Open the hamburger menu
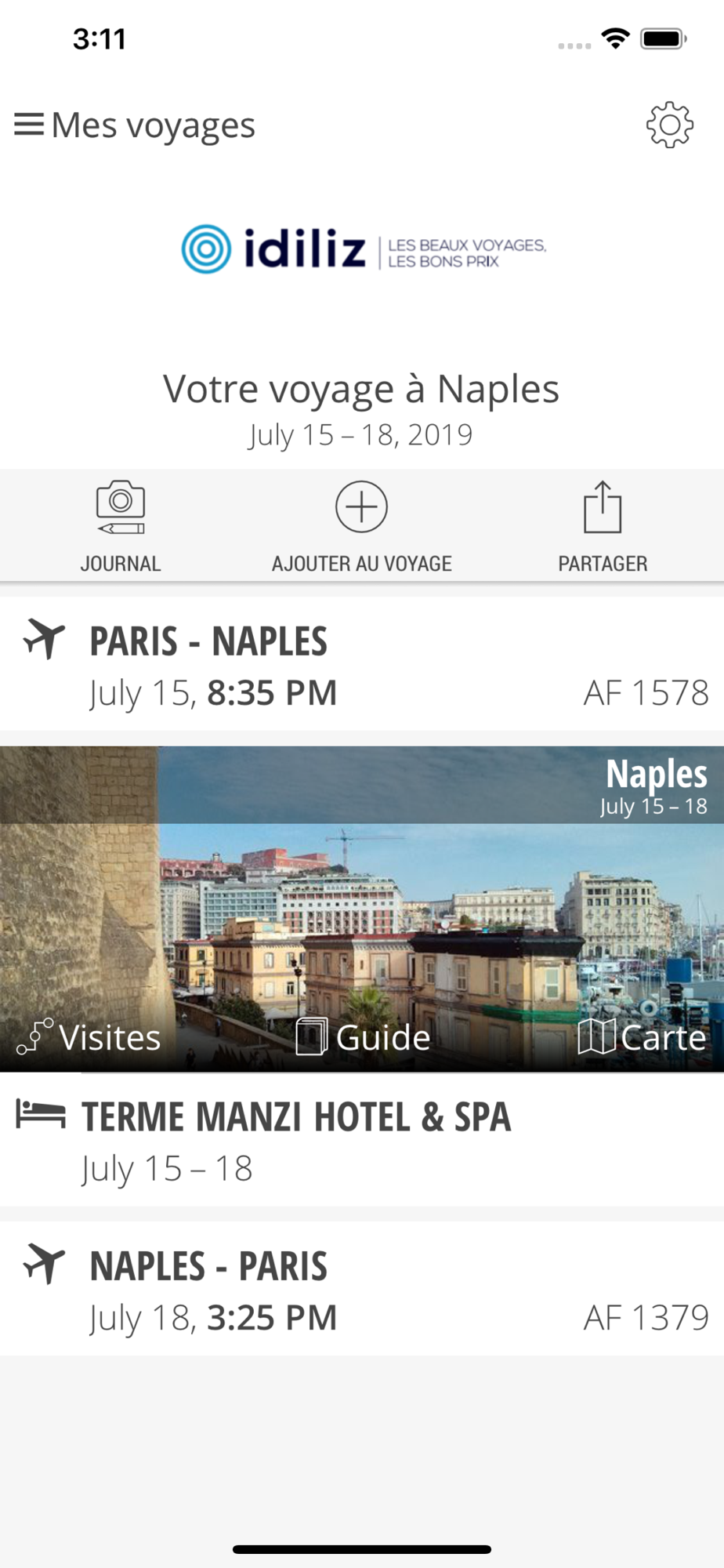724x1568 pixels. [x=29, y=125]
